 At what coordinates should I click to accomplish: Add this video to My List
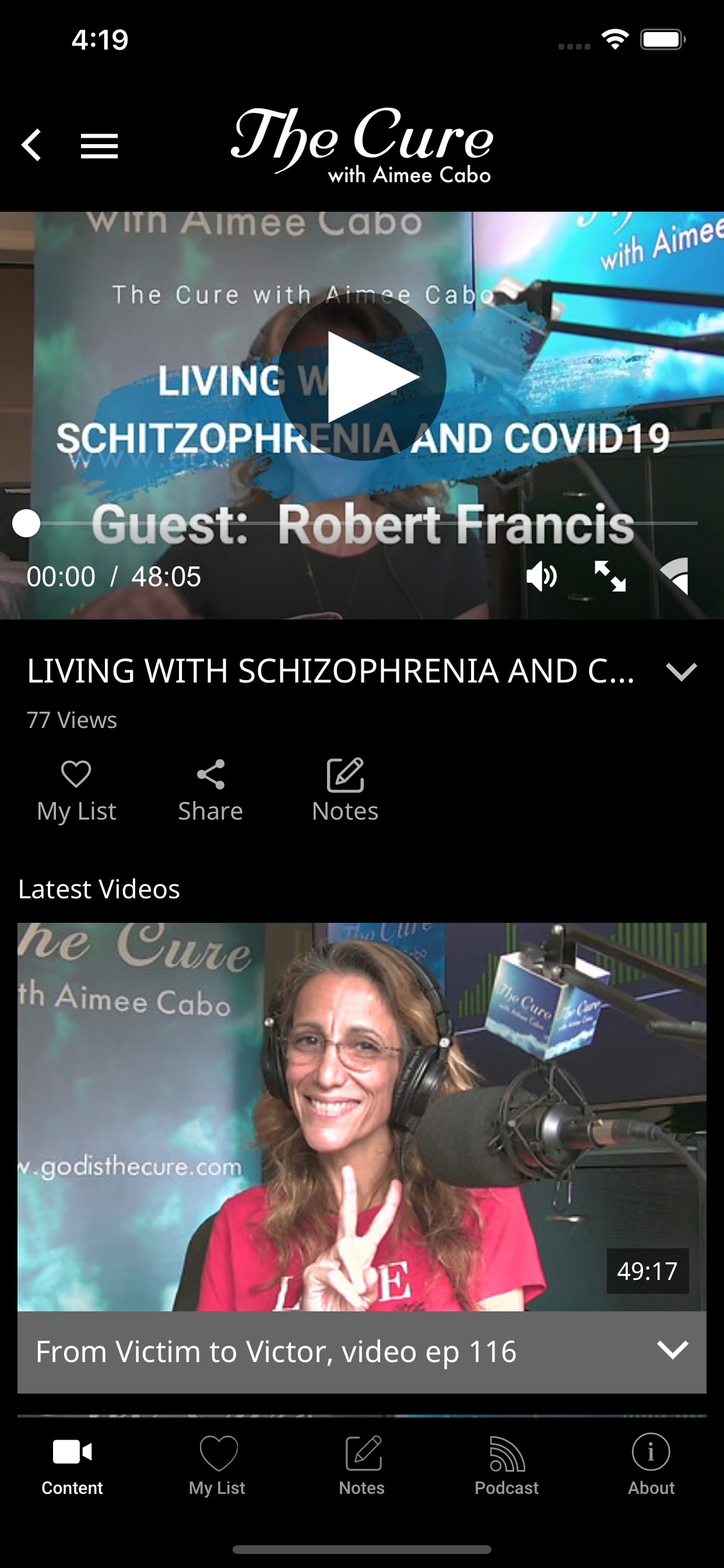(x=76, y=790)
